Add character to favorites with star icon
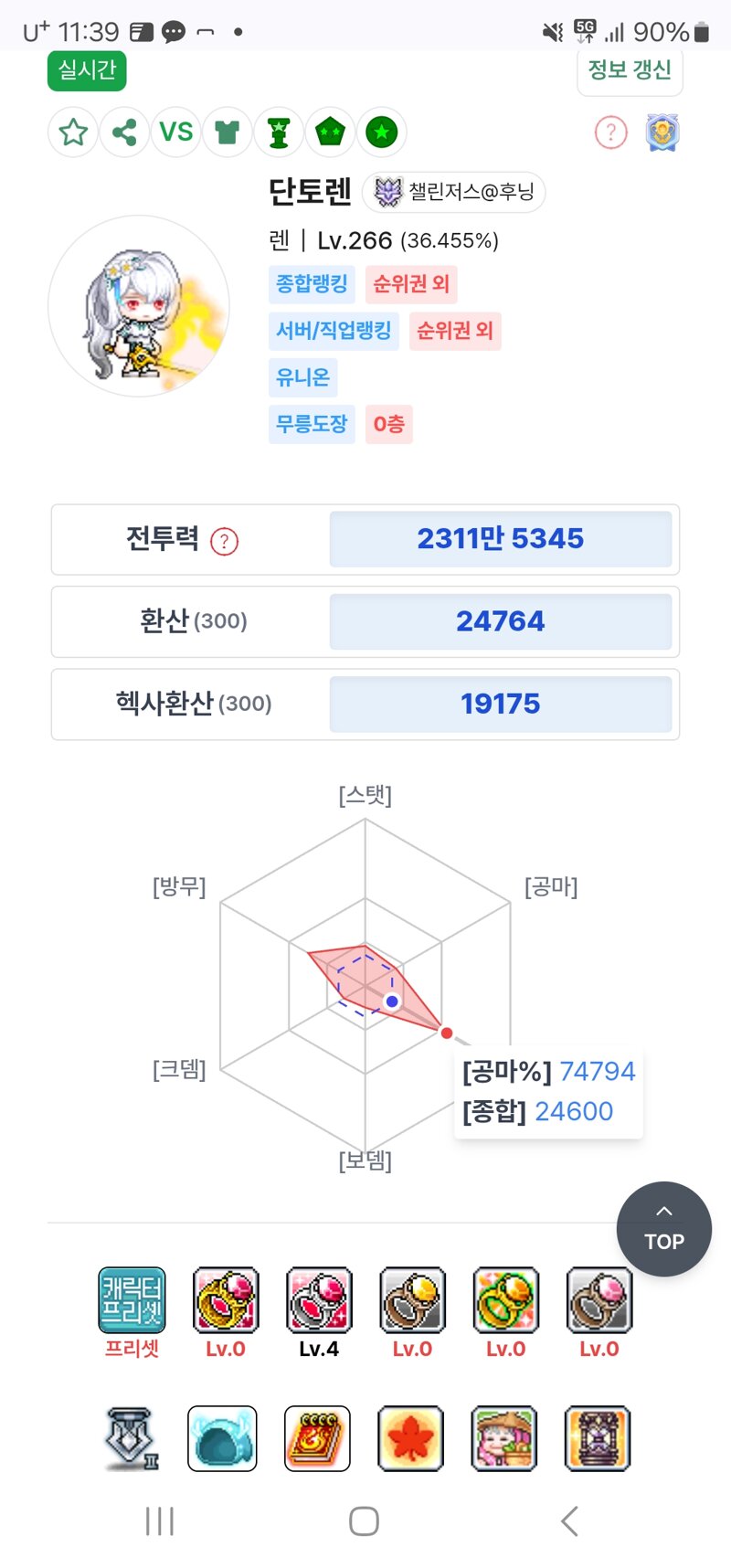Image resolution: width=731 pixels, height=1568 pixels. tap(73, 132)
